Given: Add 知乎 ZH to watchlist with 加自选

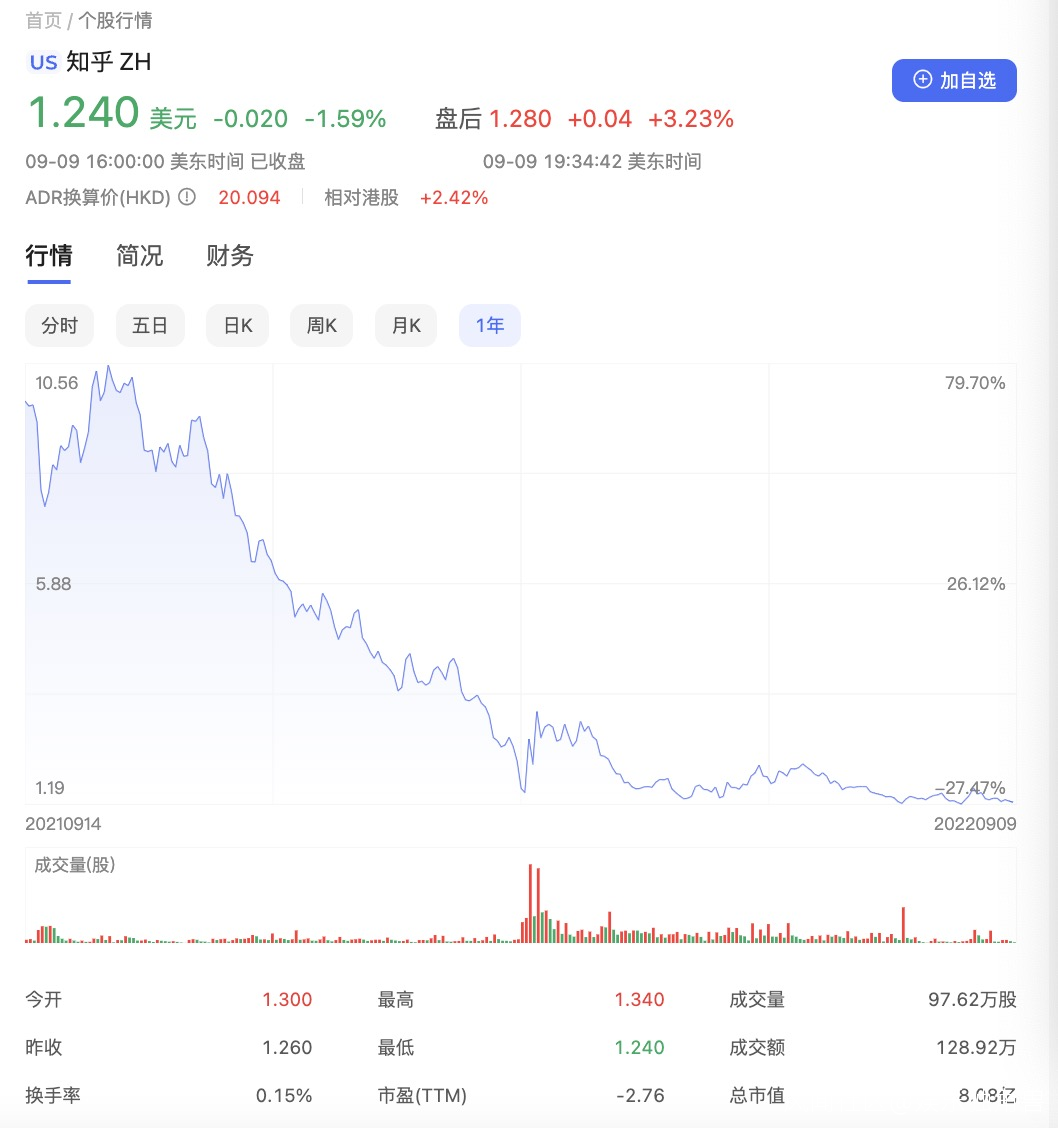Looking at the screenshot, I should (954, 81).
